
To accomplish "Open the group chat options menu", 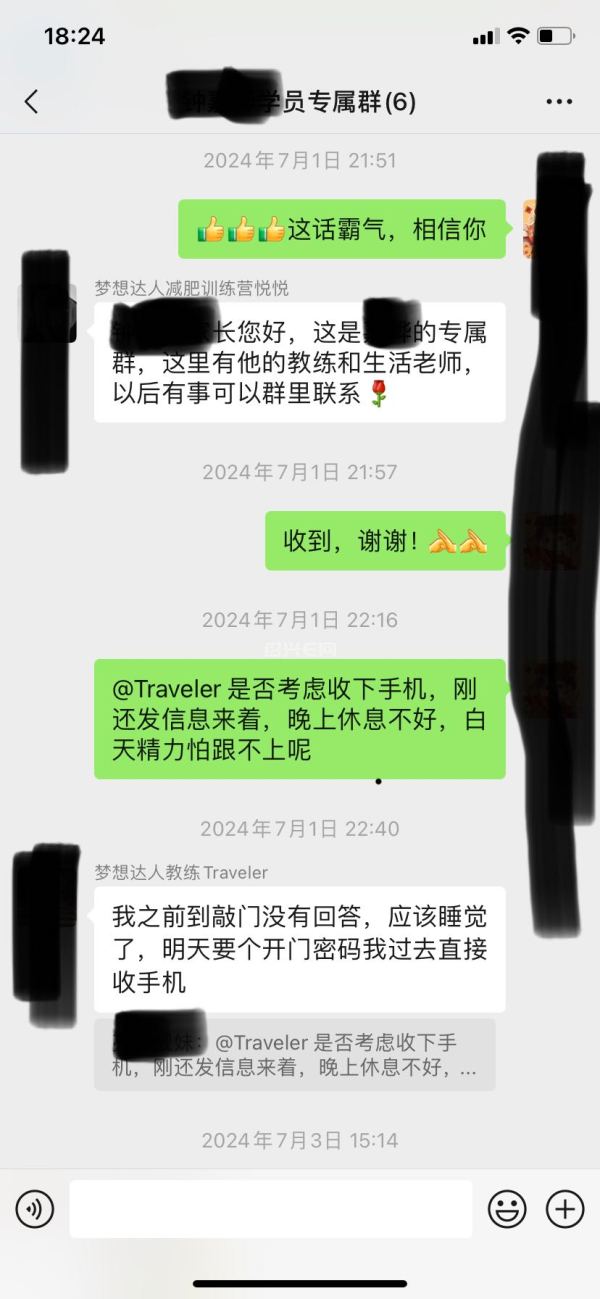I will (560, 102).
